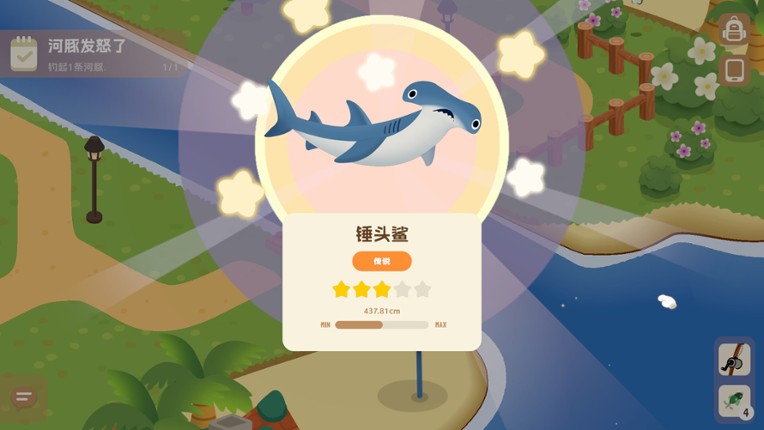Tap the fish bait item slot
Viewport: 764px width, 430px height.
tap(734, 401)
